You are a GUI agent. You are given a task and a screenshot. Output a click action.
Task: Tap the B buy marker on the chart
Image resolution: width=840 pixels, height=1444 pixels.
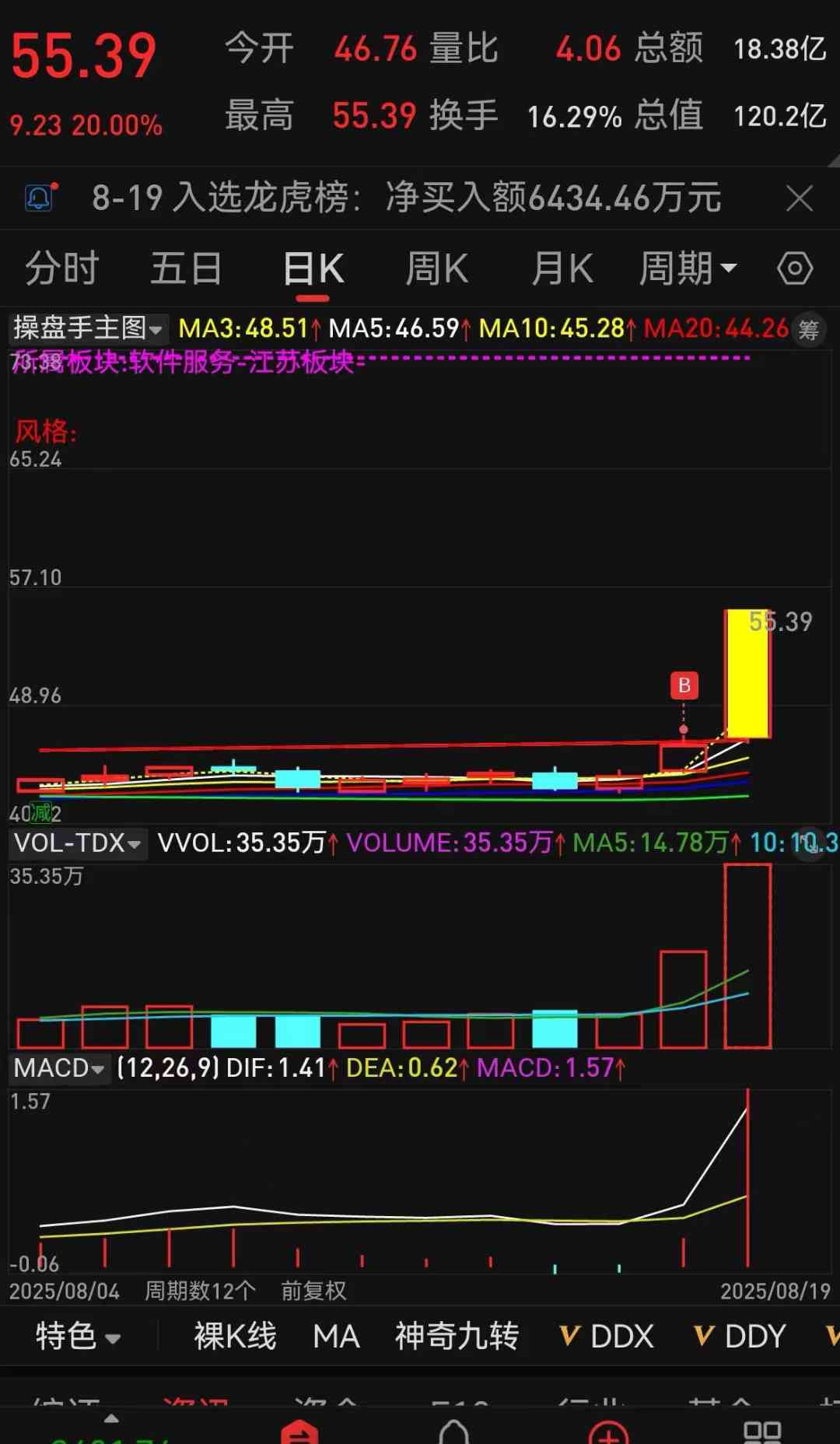pos(684,685)
